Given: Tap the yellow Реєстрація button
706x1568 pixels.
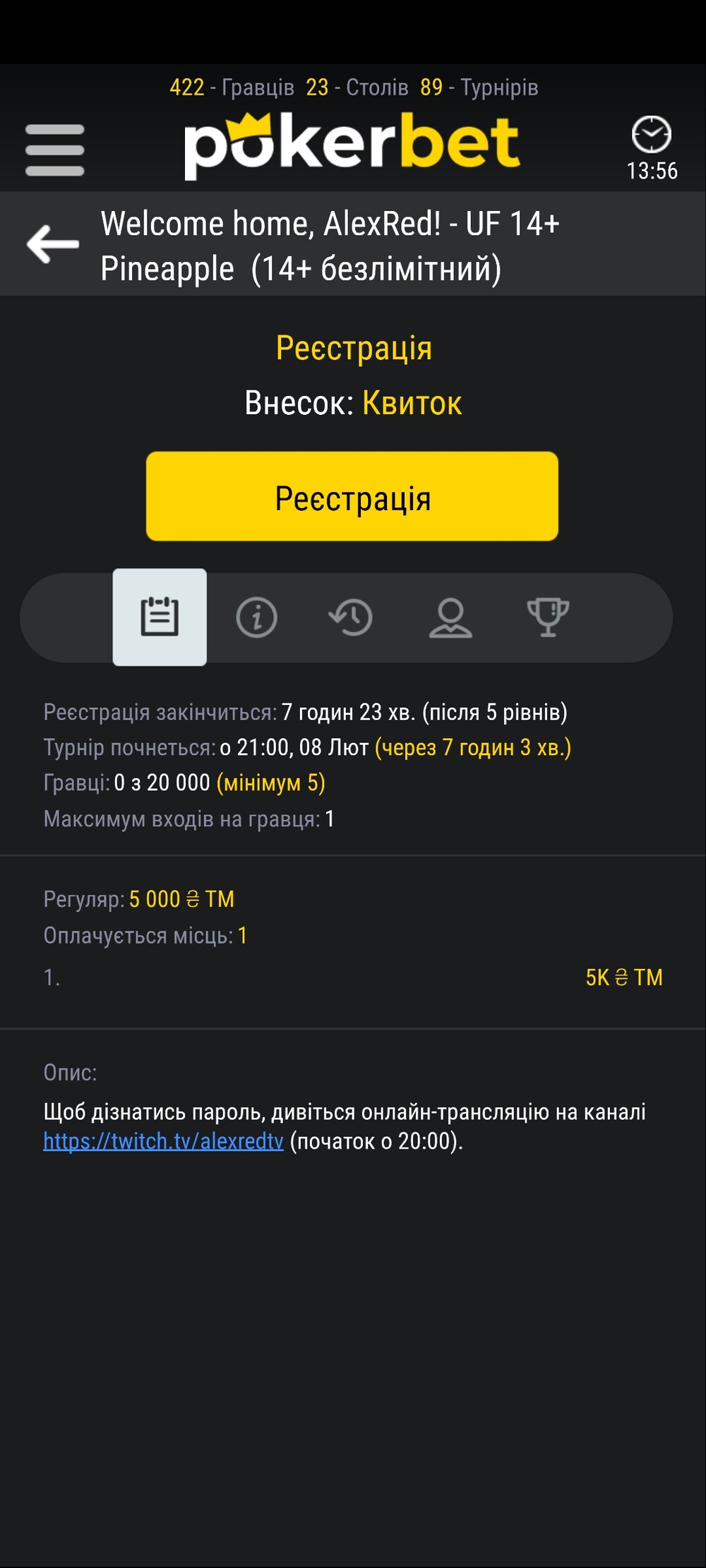Looking at the screenshot, I should click(x=352, y=497).
